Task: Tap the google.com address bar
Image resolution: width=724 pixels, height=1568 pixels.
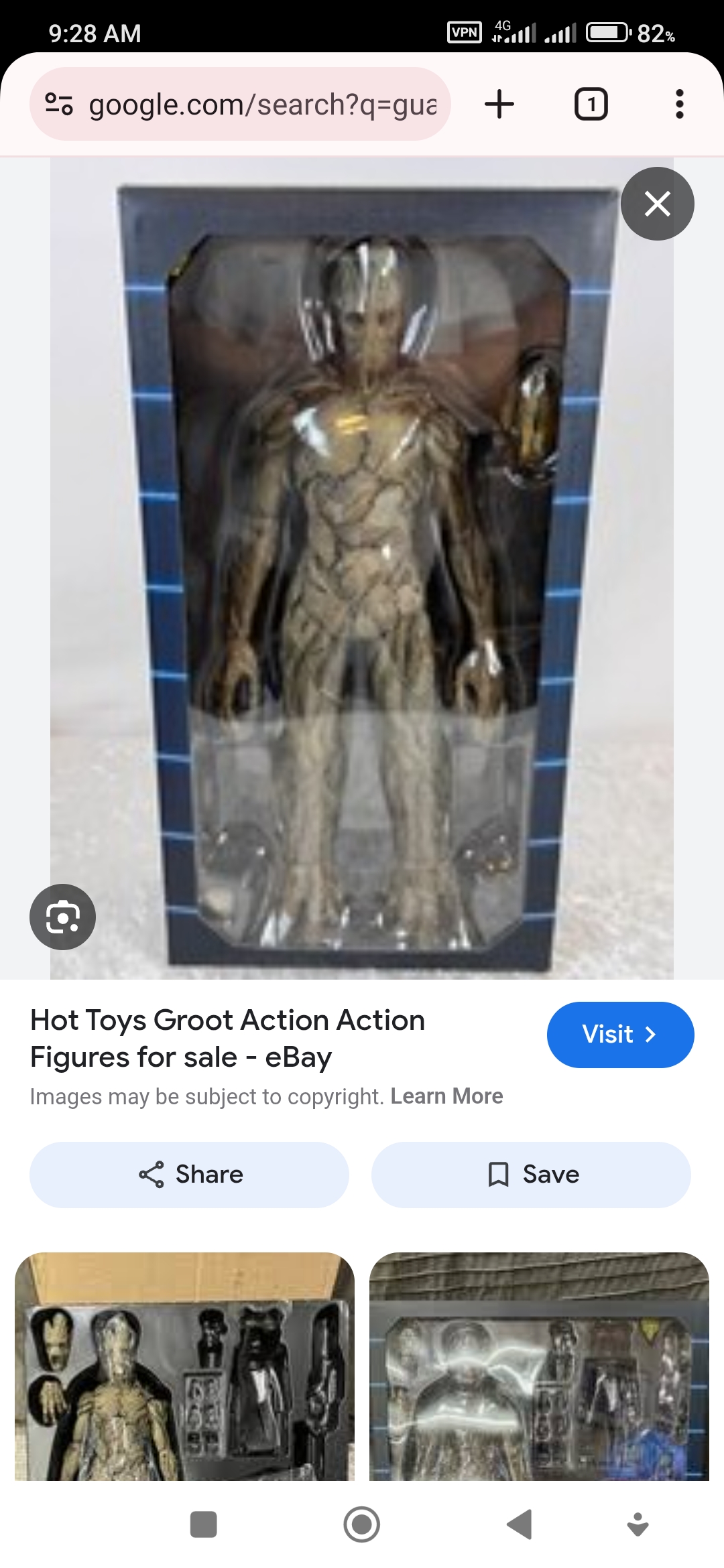Action: point(261,105)
